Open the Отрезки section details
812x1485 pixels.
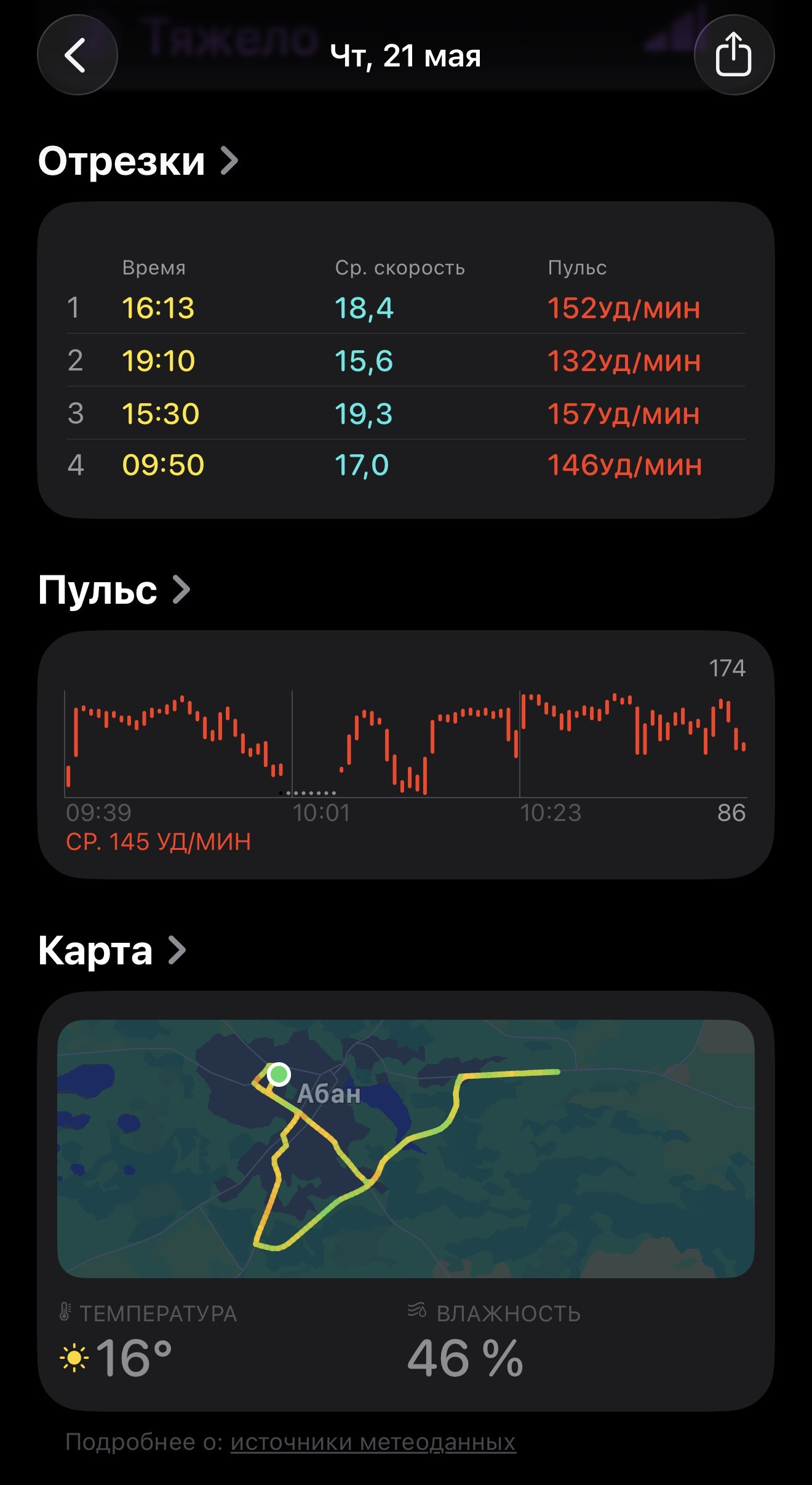coord(138,161)
